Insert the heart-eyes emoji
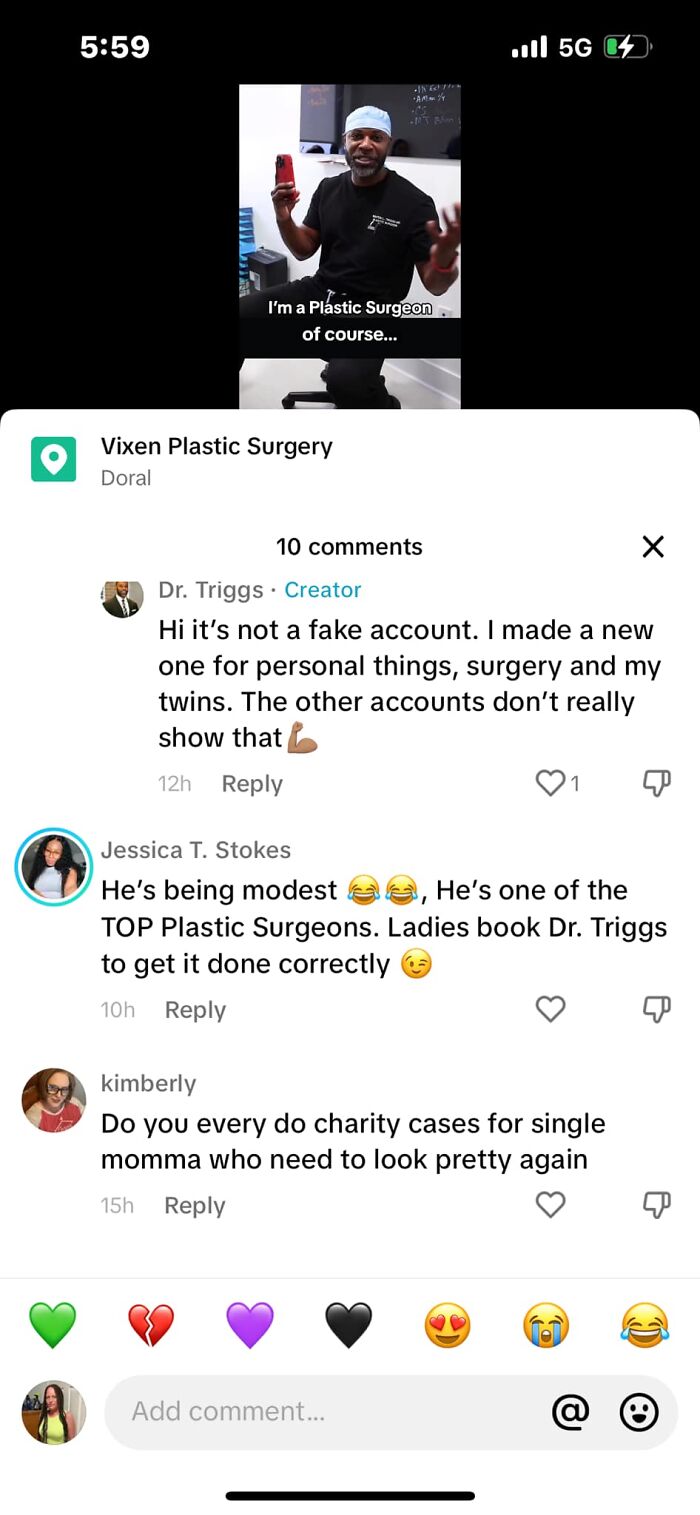Viewport: 700px width, 1515px height. 447,1326
